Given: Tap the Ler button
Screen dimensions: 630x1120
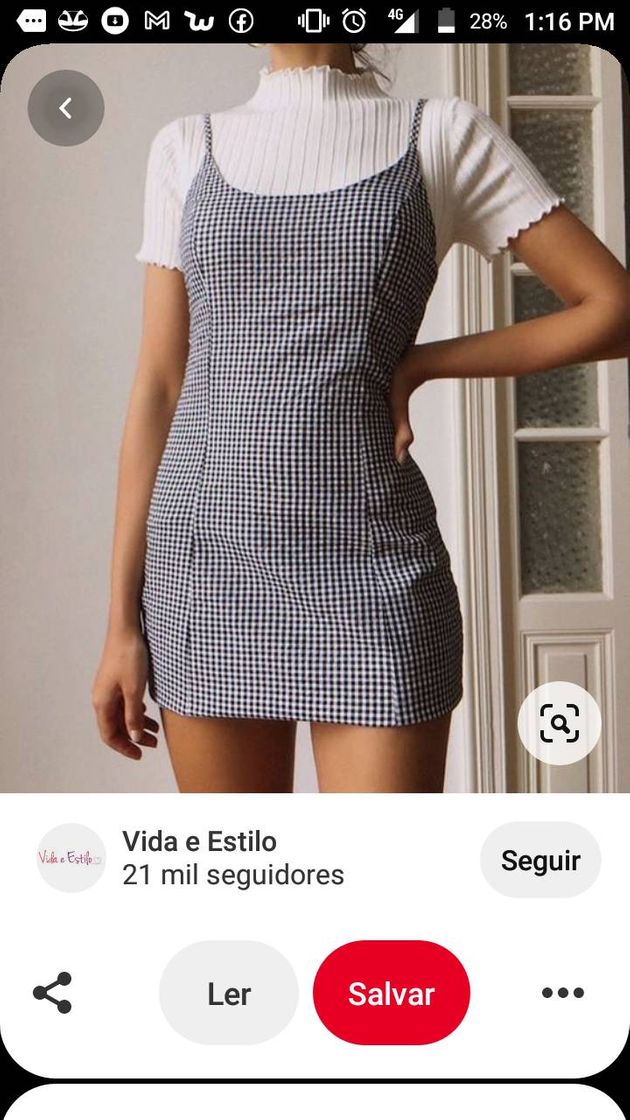Looking at the screenshot, I should [x=229, y=993].
